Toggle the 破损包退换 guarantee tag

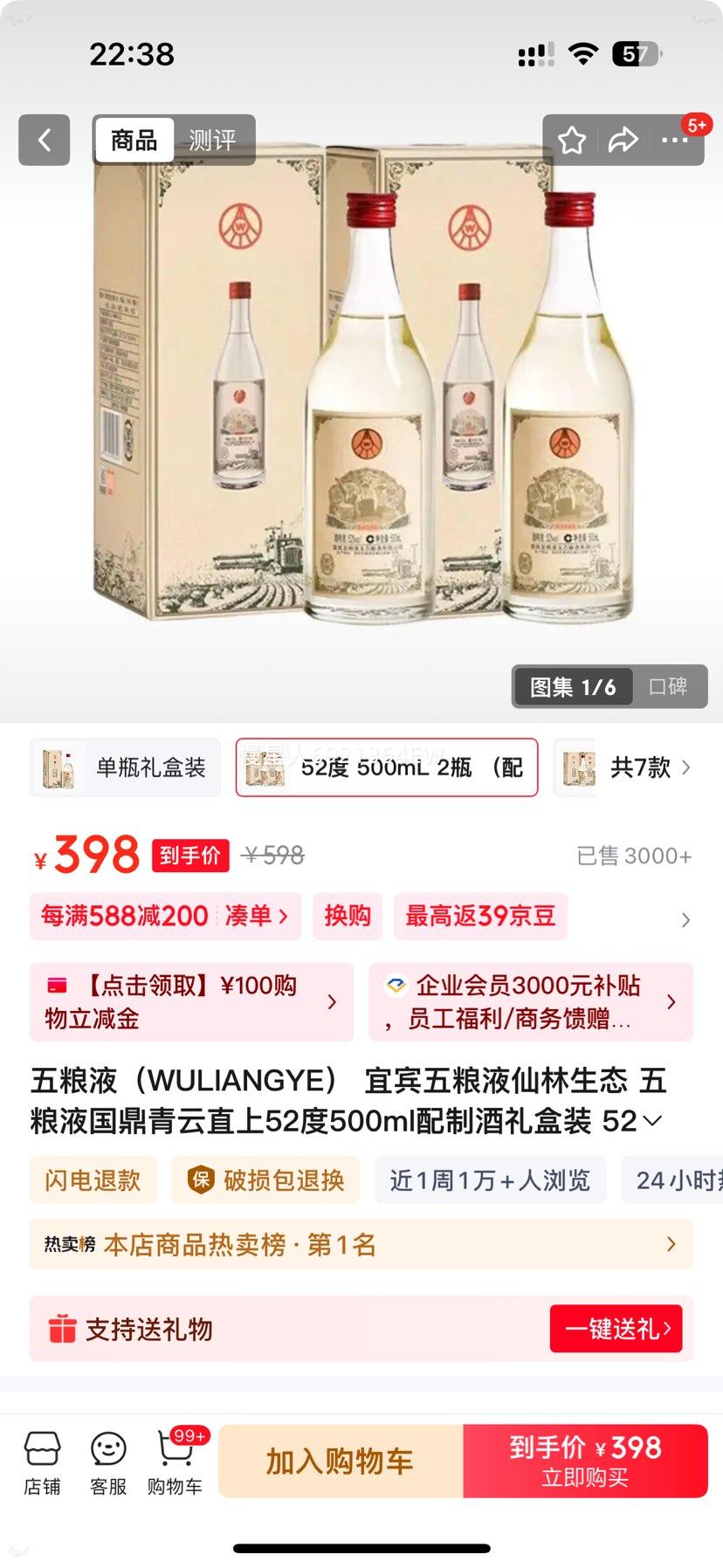pos(265,1179)
